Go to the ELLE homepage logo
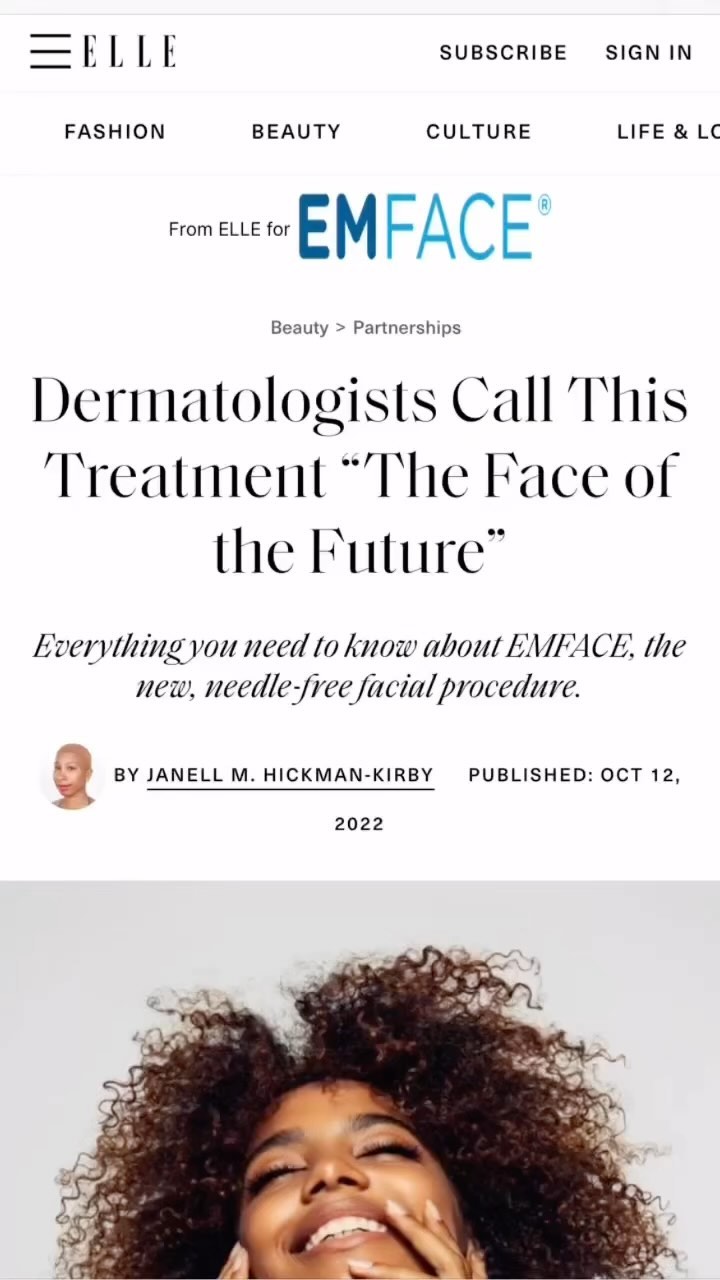The image size is (720, 1280). pos(129,51)
